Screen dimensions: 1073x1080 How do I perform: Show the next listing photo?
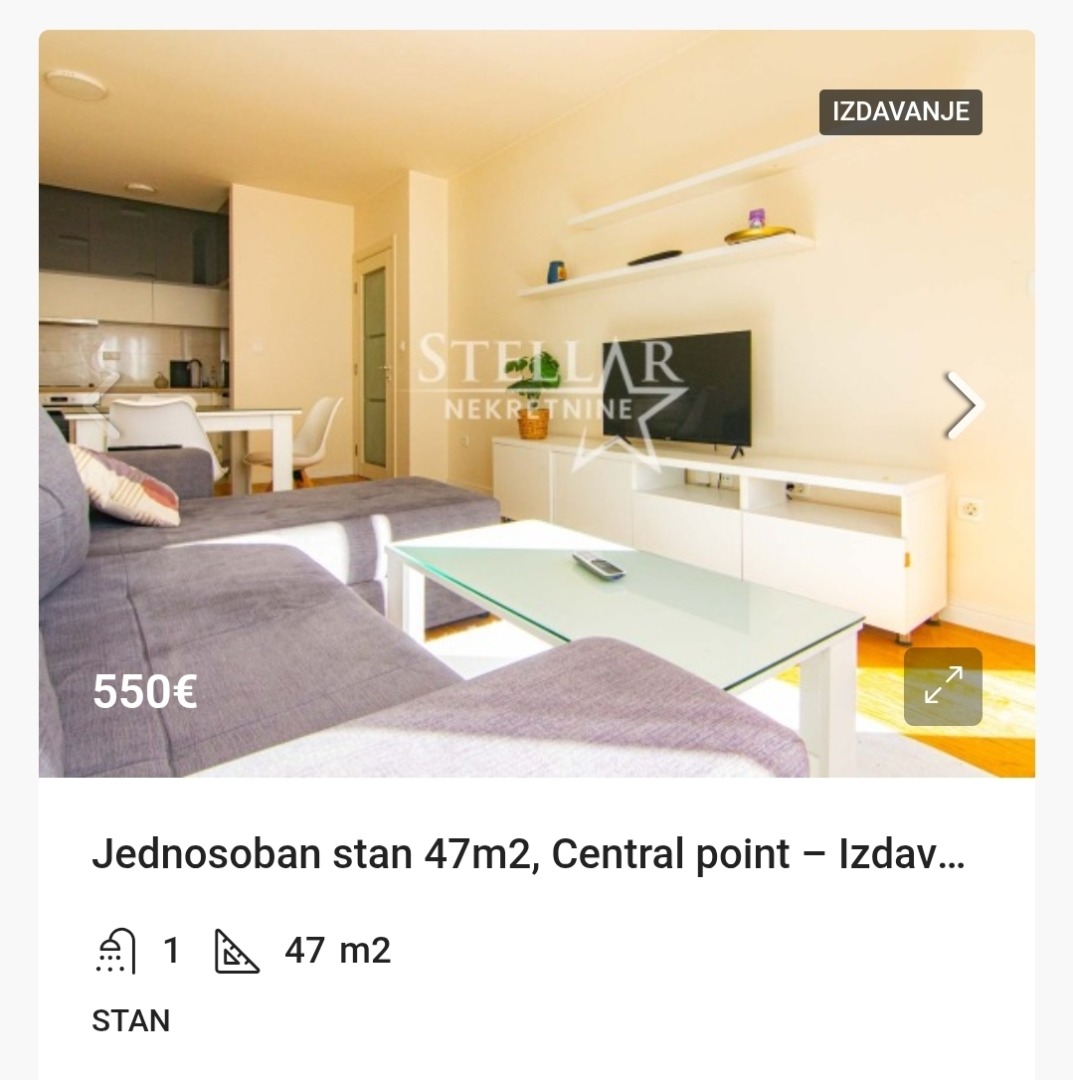coord(963,405)
